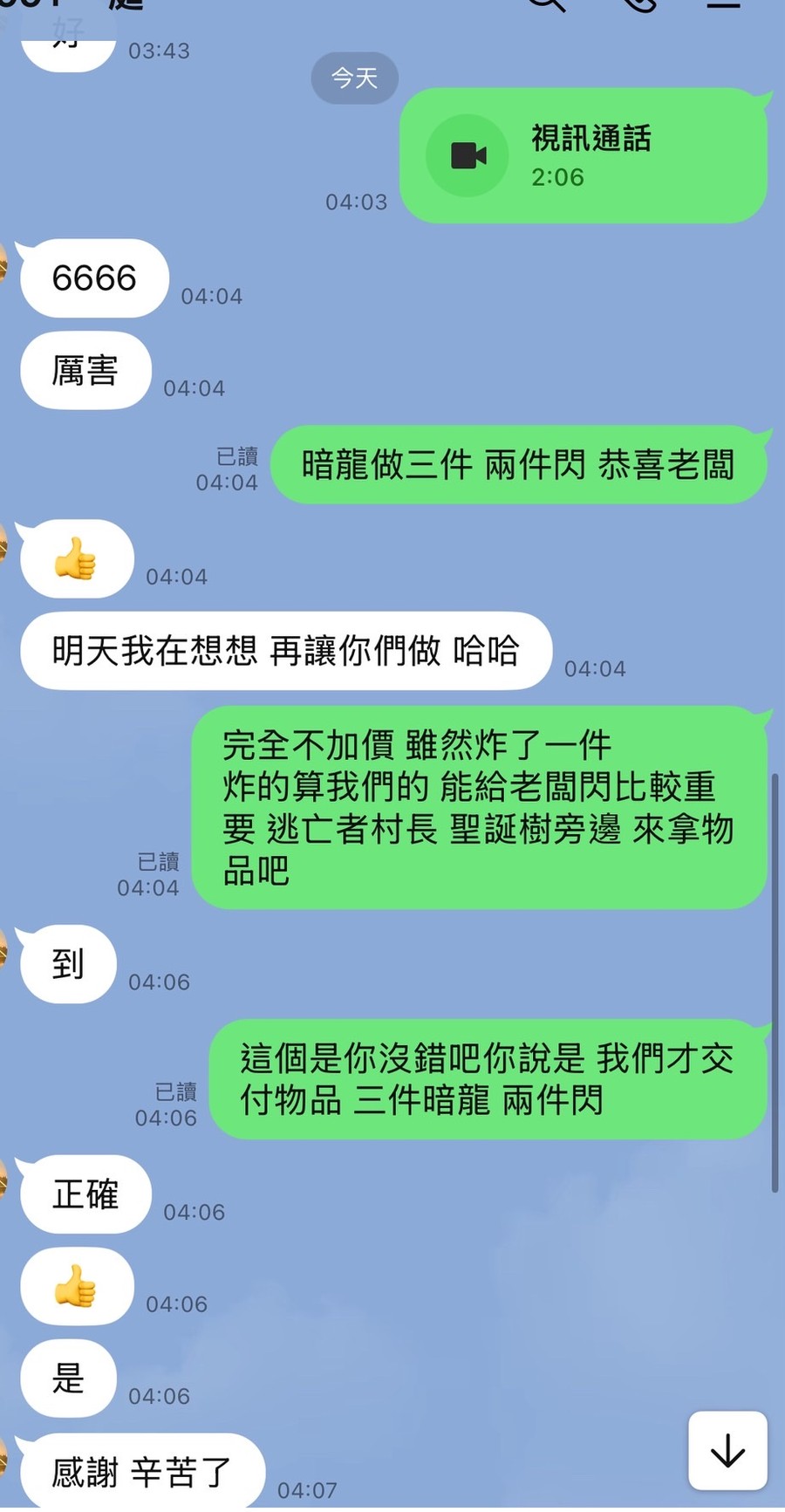Jump to the latest message with the down arrow
Viewport: 785px width, 1512px height.
[x=727, y=1451]
